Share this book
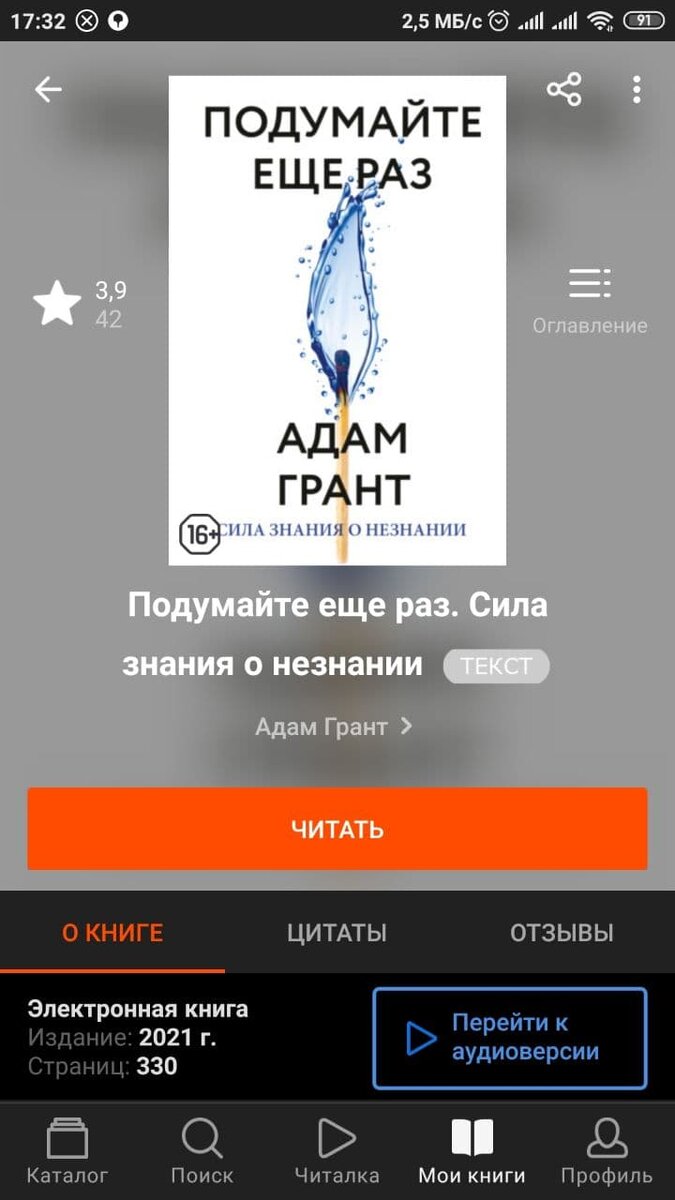675x1200 pixels. click(564, 90)
